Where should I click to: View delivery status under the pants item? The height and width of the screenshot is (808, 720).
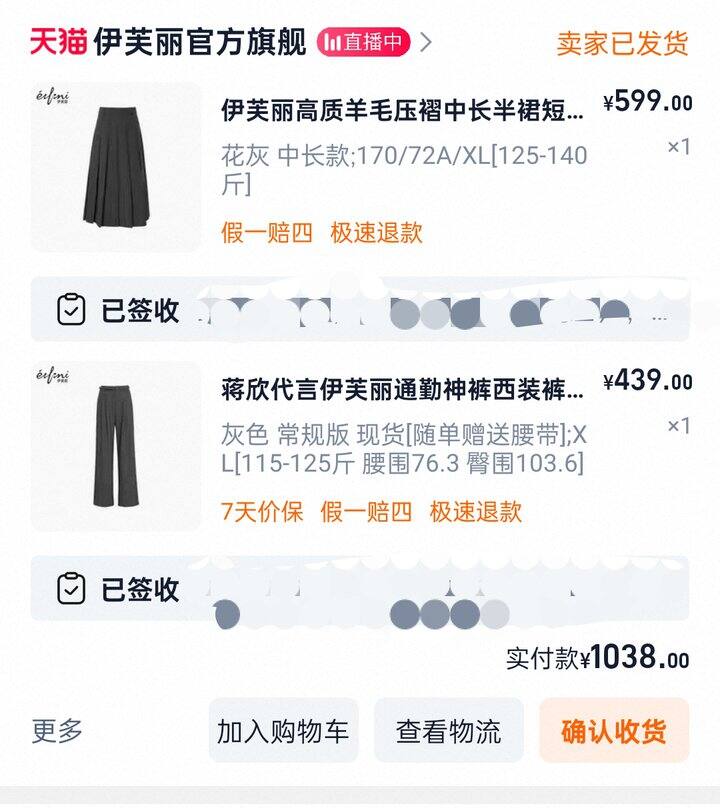[x=360, y=589]
